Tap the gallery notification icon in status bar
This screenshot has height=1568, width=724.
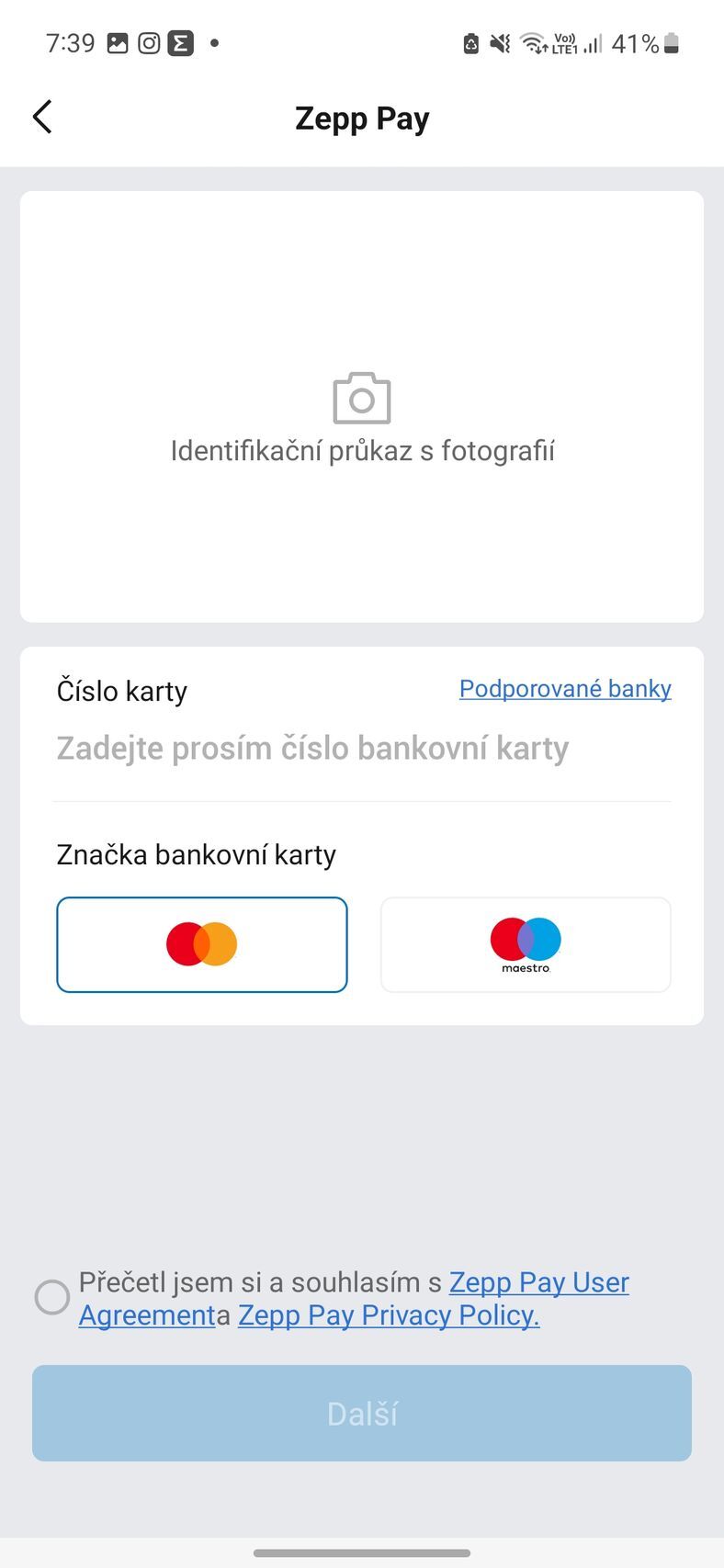(x=118, y=42)
